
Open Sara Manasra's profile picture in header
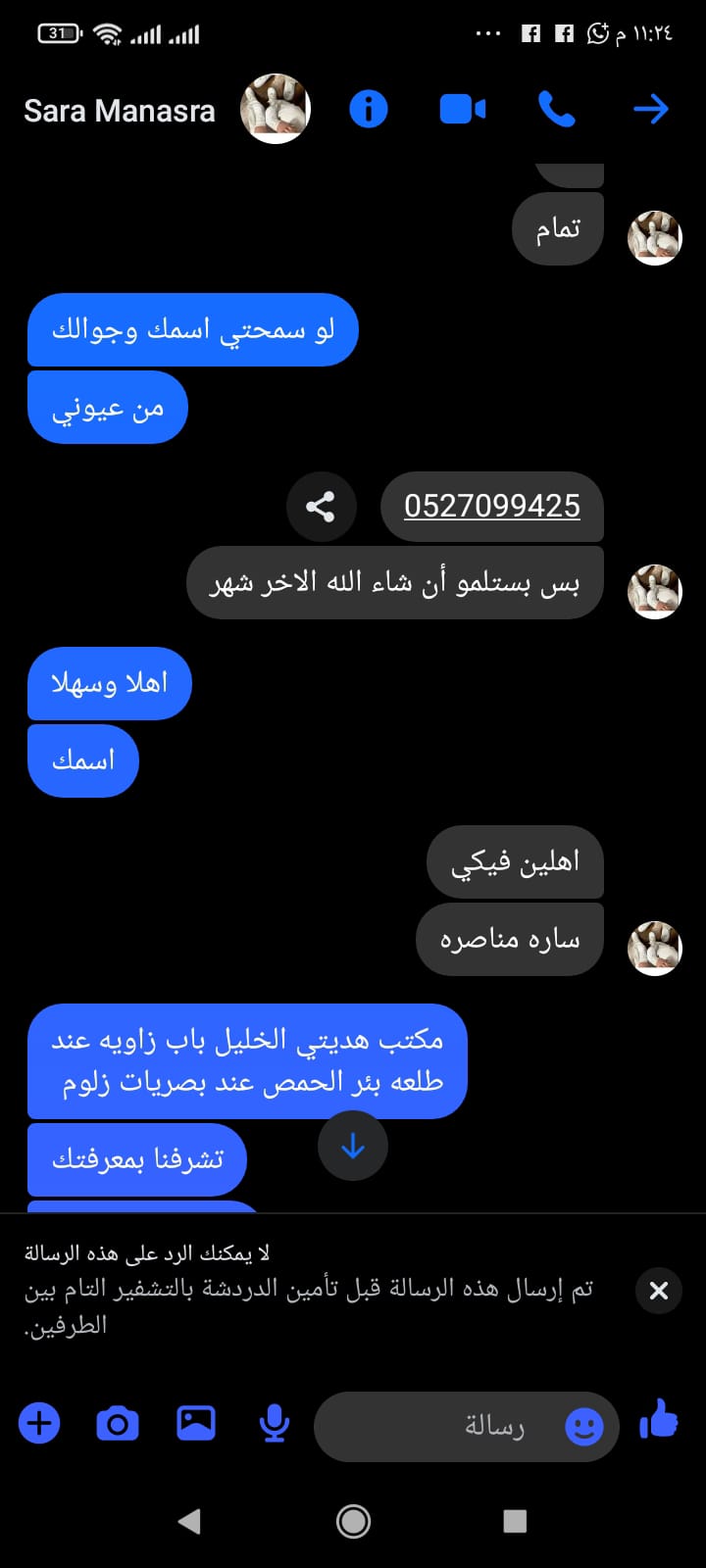(x=276, y=109)
